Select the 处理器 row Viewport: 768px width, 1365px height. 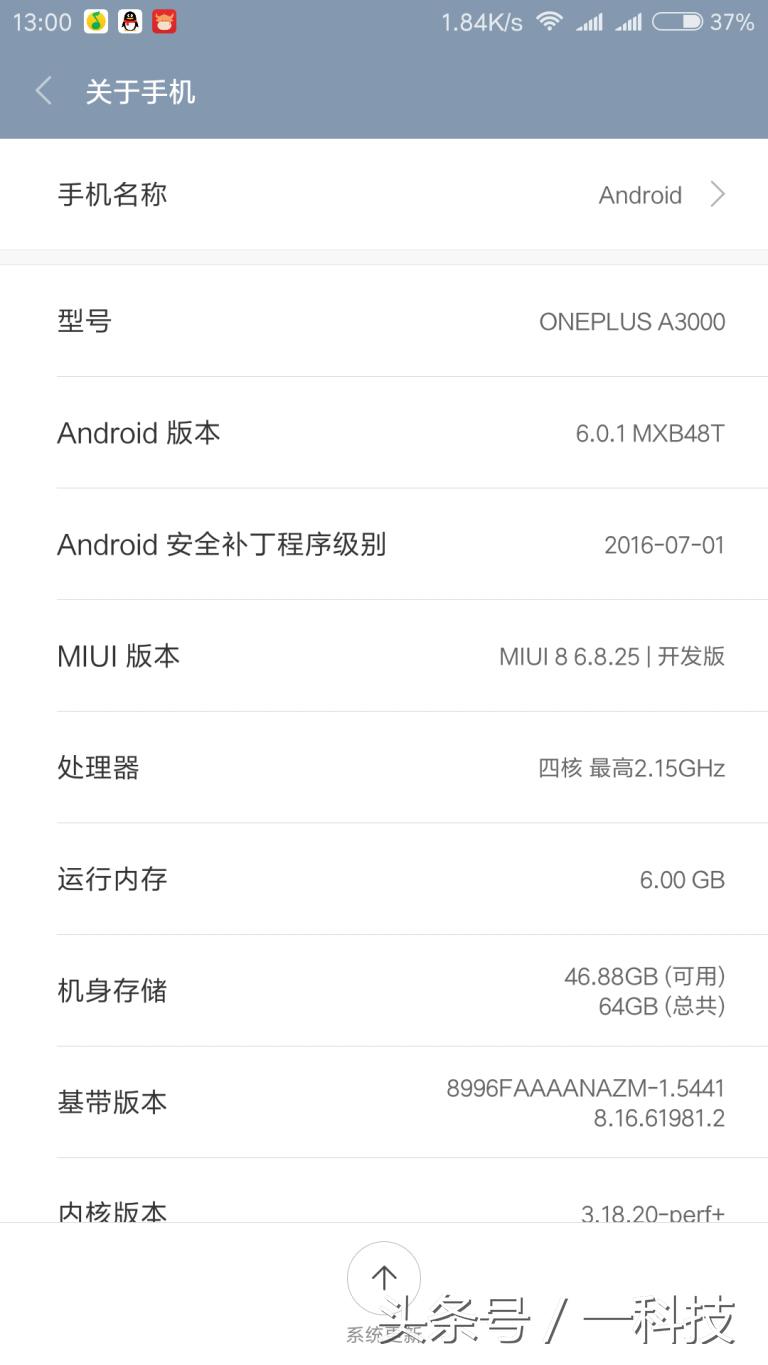pyautogui.click(x=384, y=767)
